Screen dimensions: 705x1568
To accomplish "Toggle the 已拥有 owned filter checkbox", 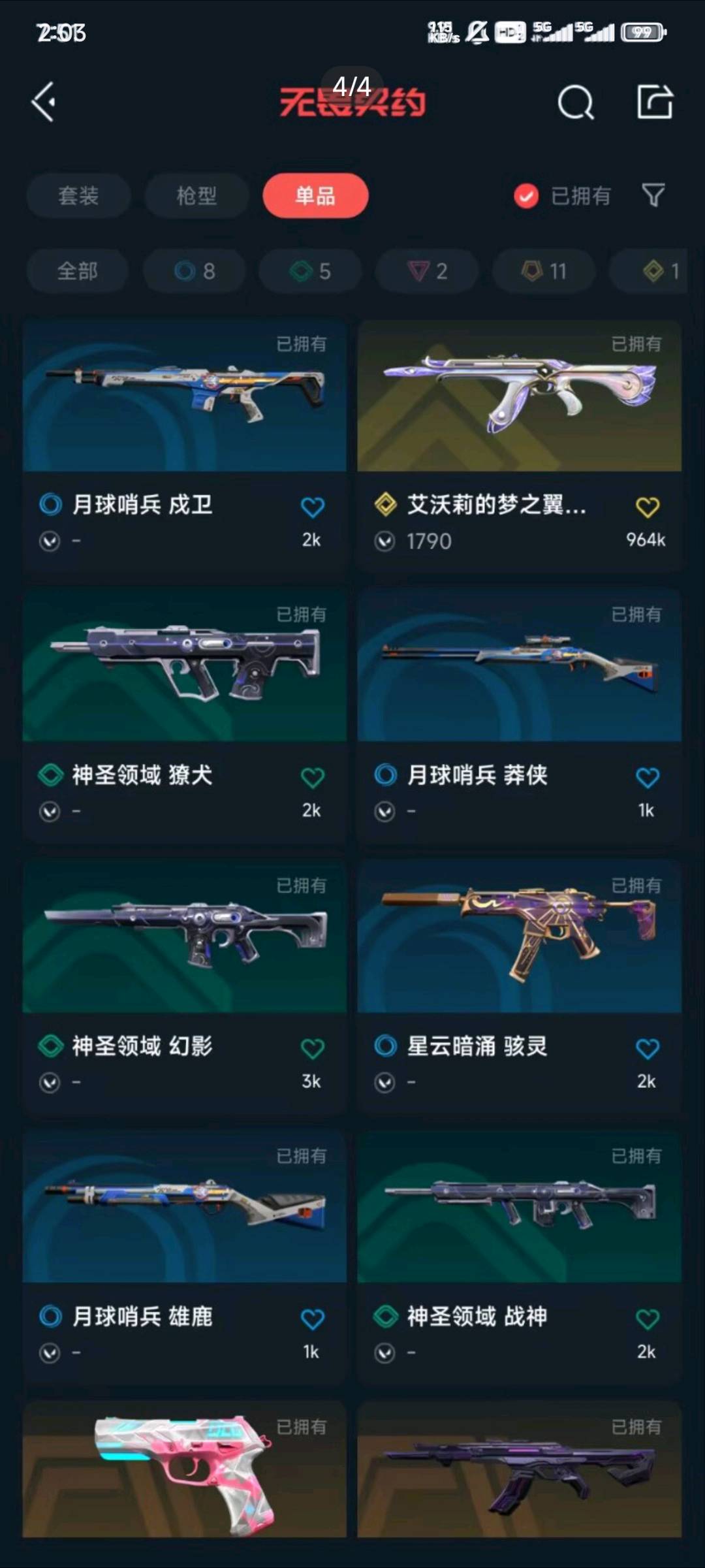I will (526, 195).
